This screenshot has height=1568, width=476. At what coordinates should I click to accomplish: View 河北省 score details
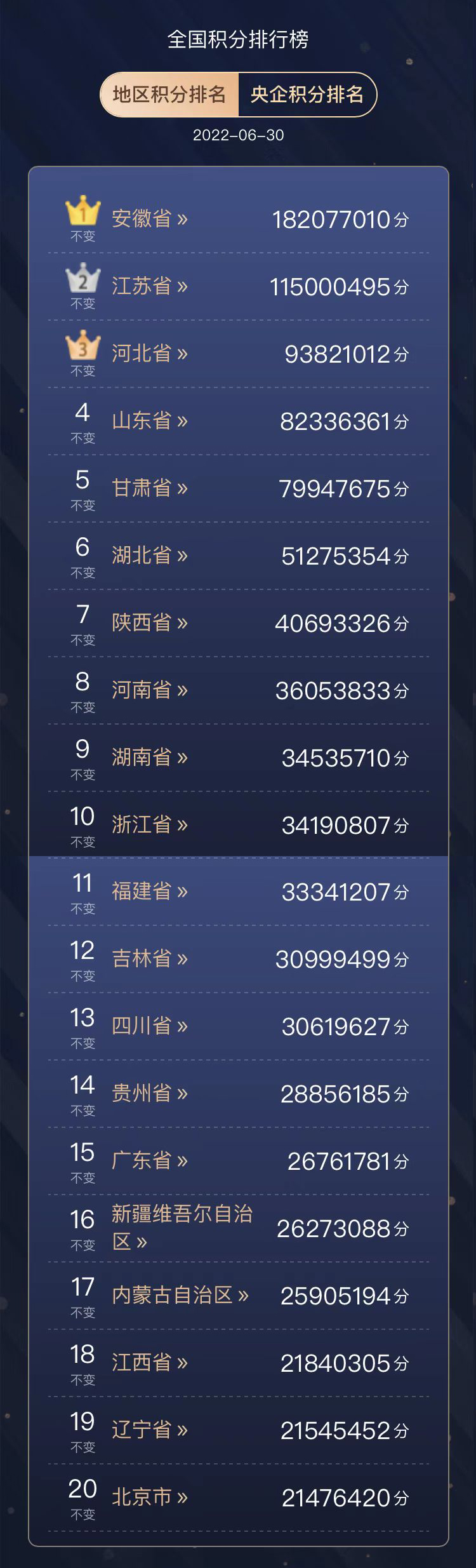click(x=150, y=353)
